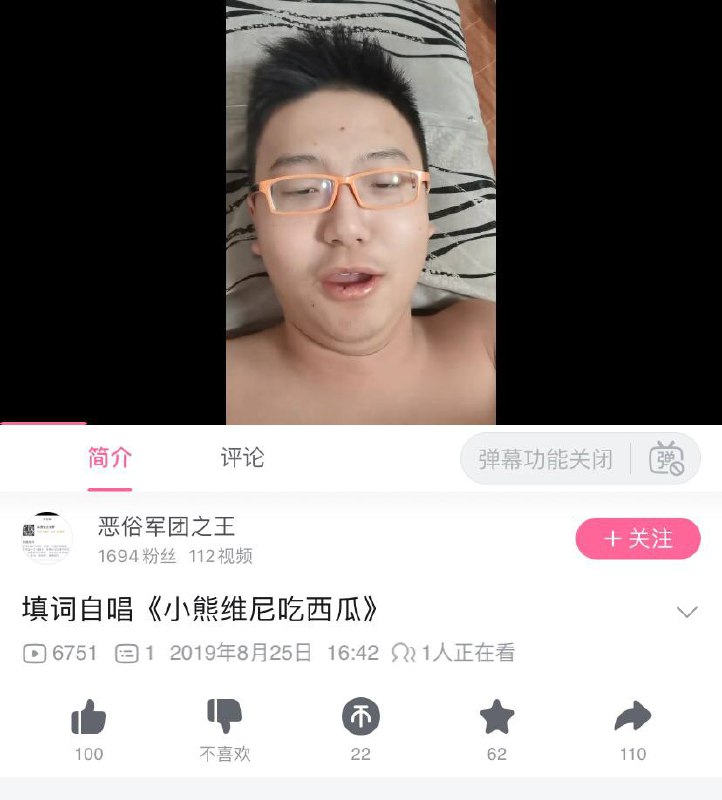Share the video via the arrow icon
722x800 pixels.
632,716
